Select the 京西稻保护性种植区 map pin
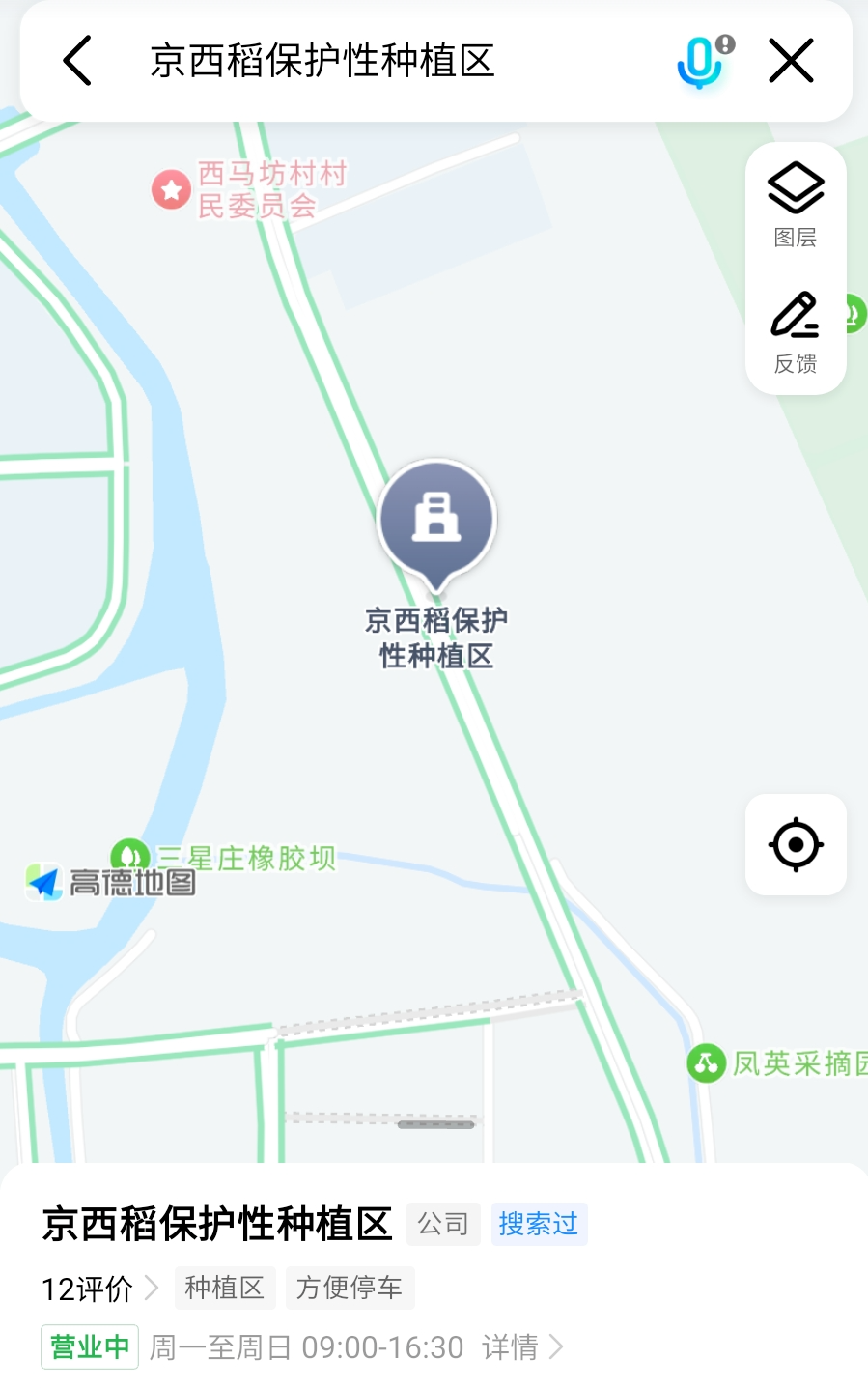 pyautogui.click(x=436, y=522)
